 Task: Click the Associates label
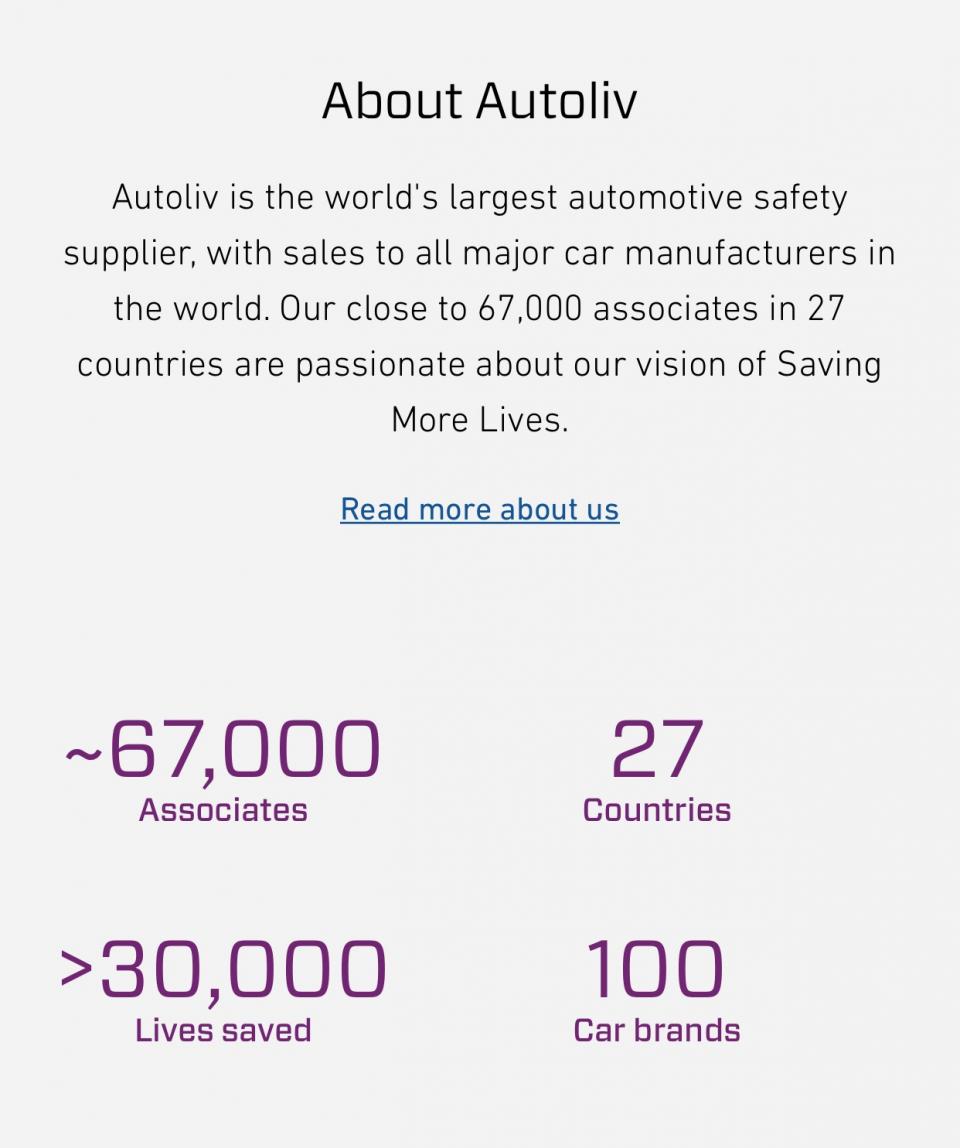point(222,810)
